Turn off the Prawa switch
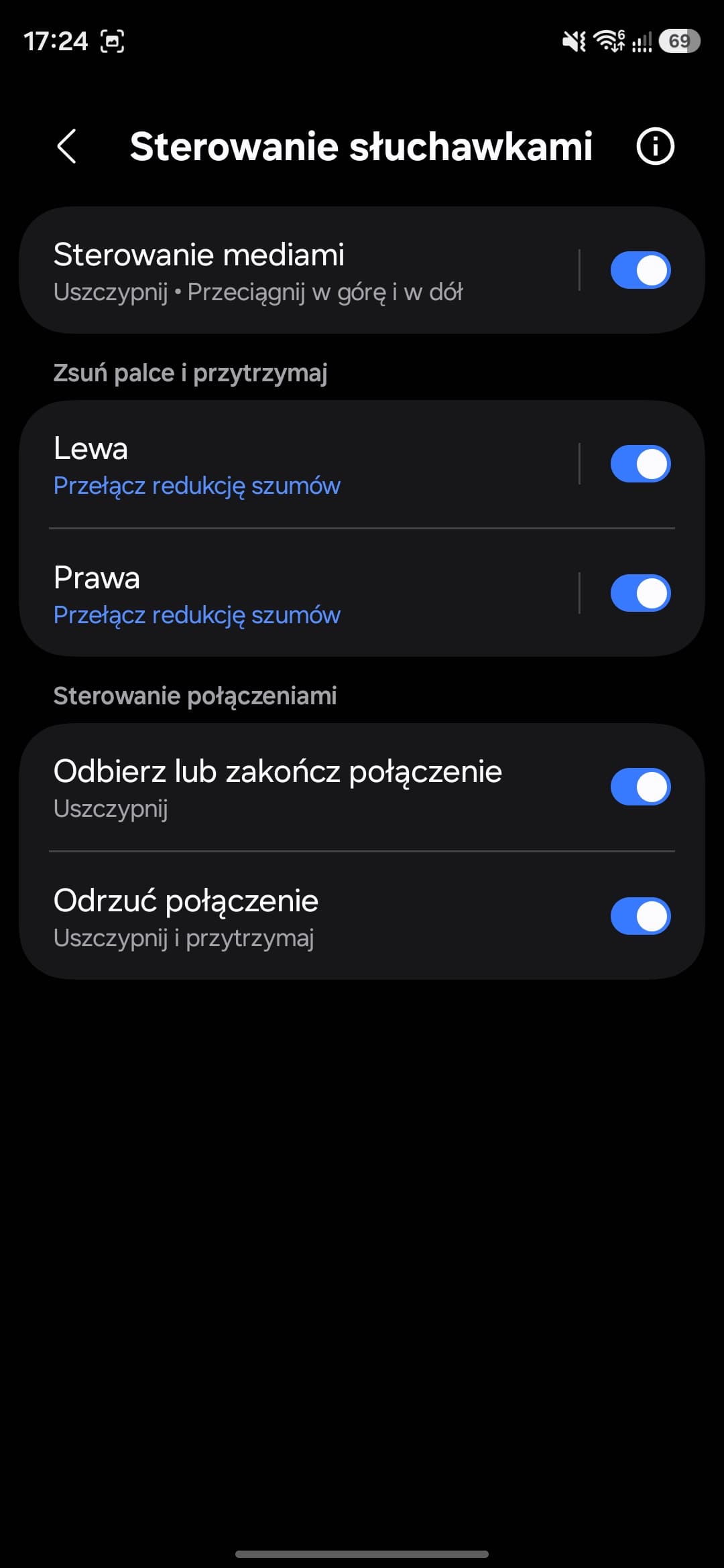 [x=640, y=594]
